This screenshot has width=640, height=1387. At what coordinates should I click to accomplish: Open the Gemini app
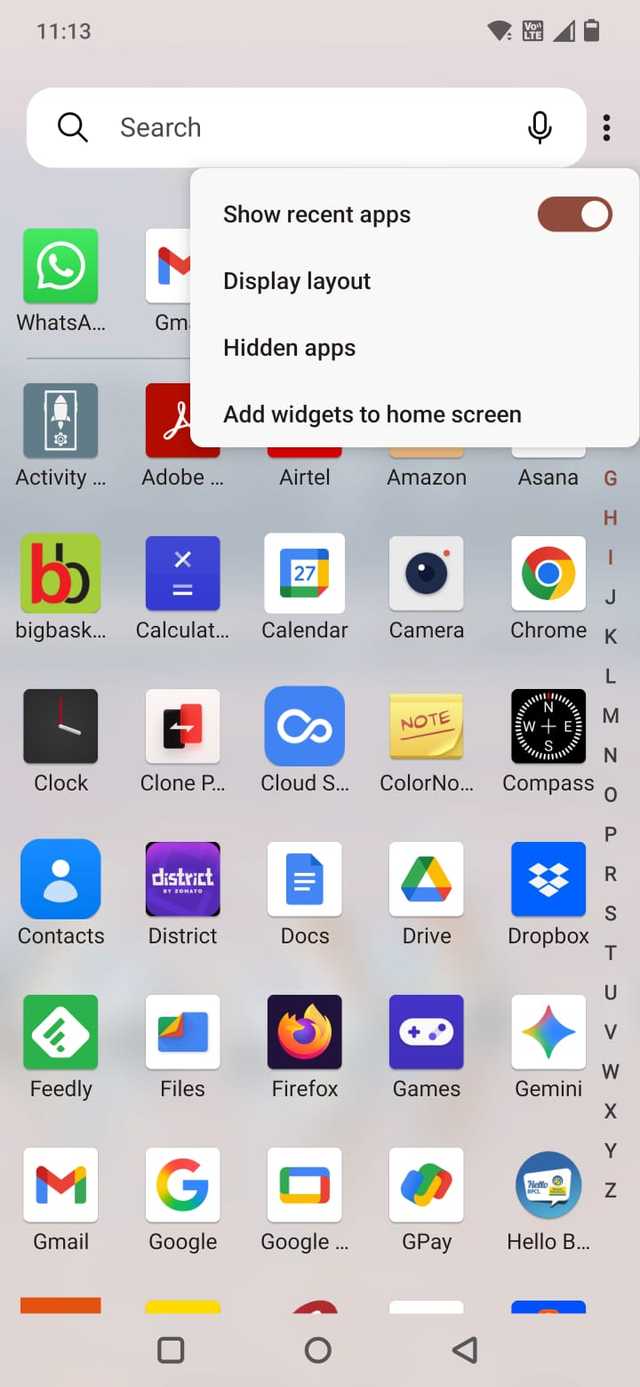point(548,1033)
